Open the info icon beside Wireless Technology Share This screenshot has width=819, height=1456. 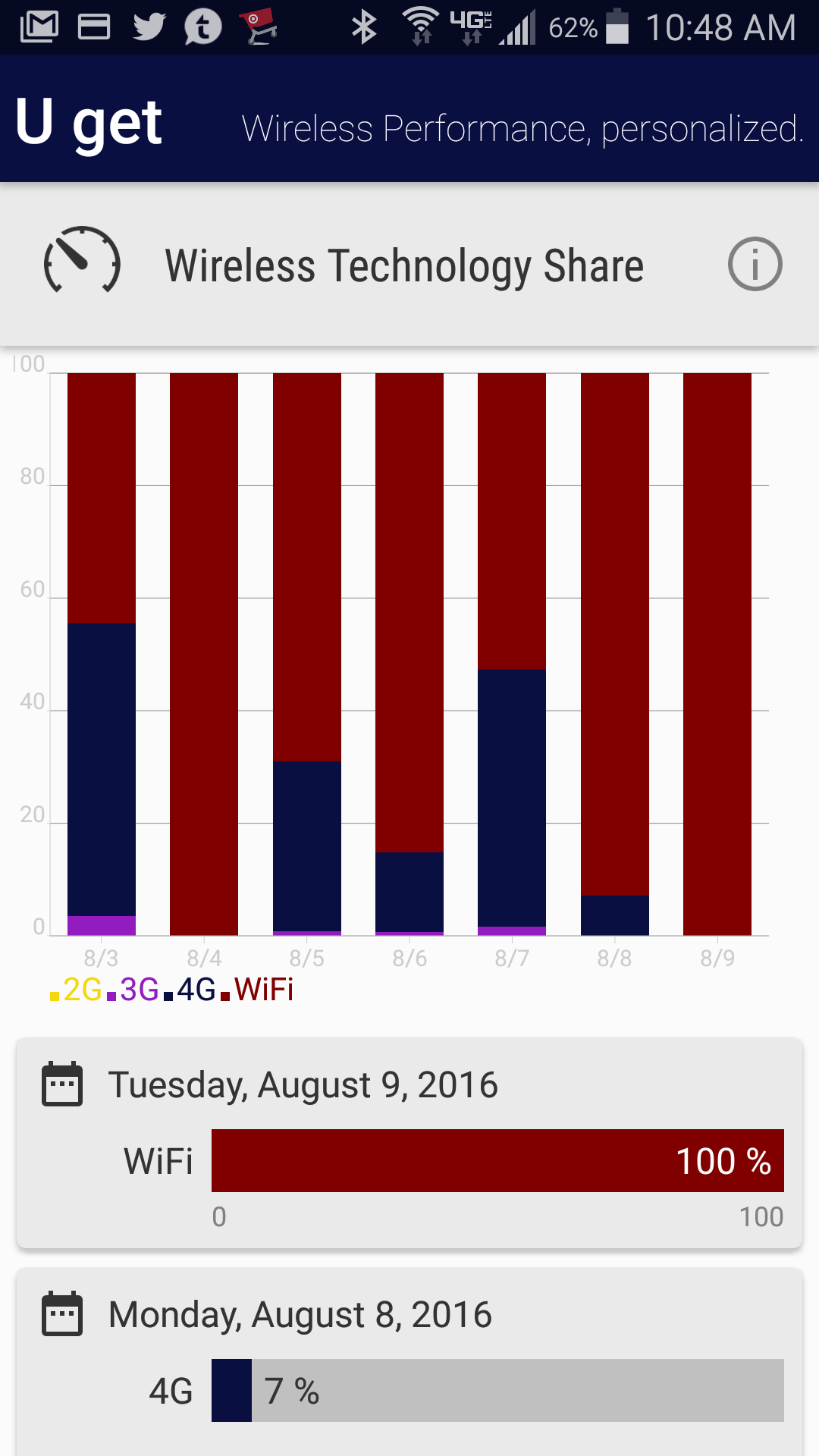point(755,264)
